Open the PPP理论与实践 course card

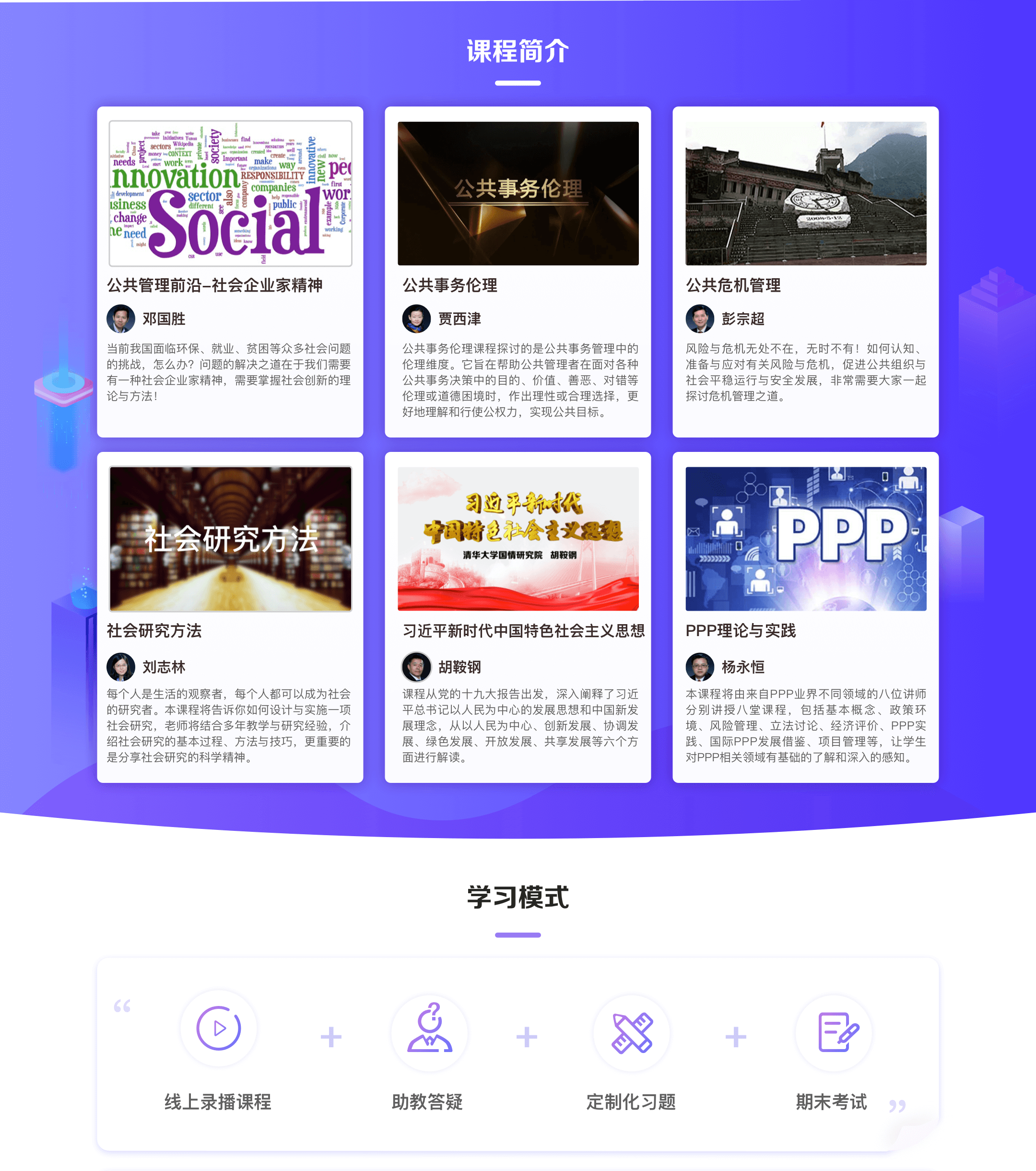pyautogui.click(x=805, y=539)
